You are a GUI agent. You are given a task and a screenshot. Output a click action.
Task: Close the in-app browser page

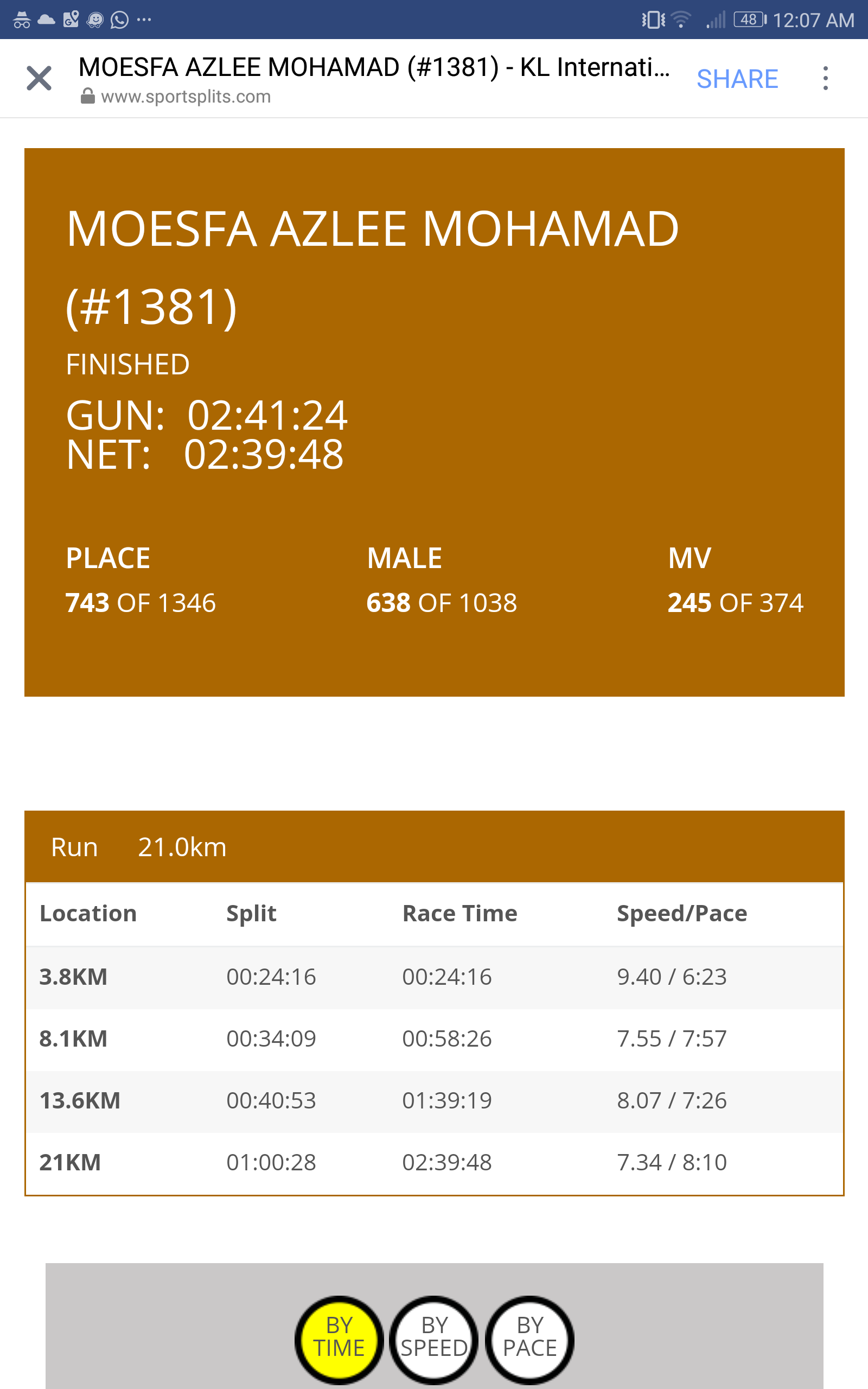[39, 78]
